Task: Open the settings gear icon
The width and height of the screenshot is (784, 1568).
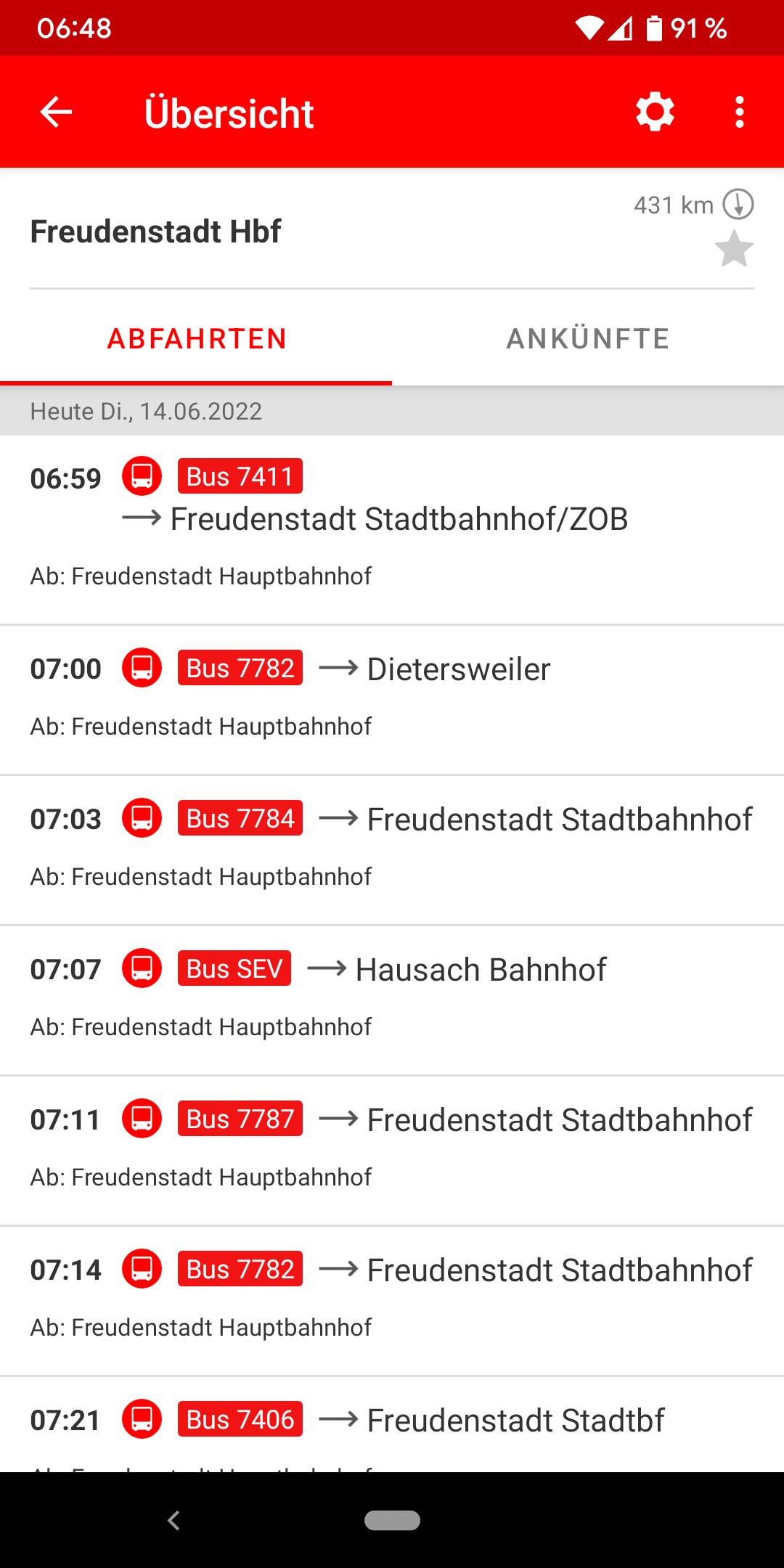Action: (655, 113)
